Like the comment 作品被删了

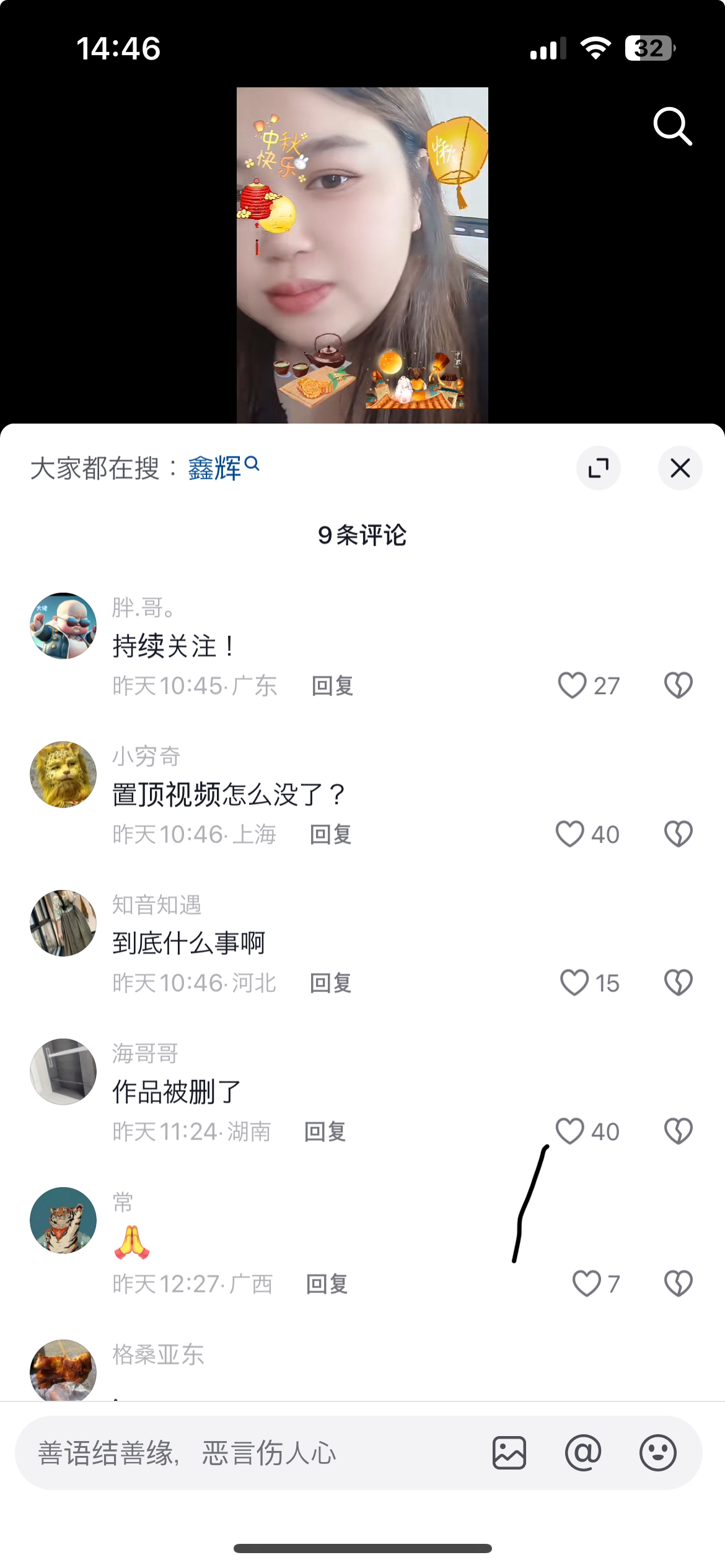[x=570, y=1131]
